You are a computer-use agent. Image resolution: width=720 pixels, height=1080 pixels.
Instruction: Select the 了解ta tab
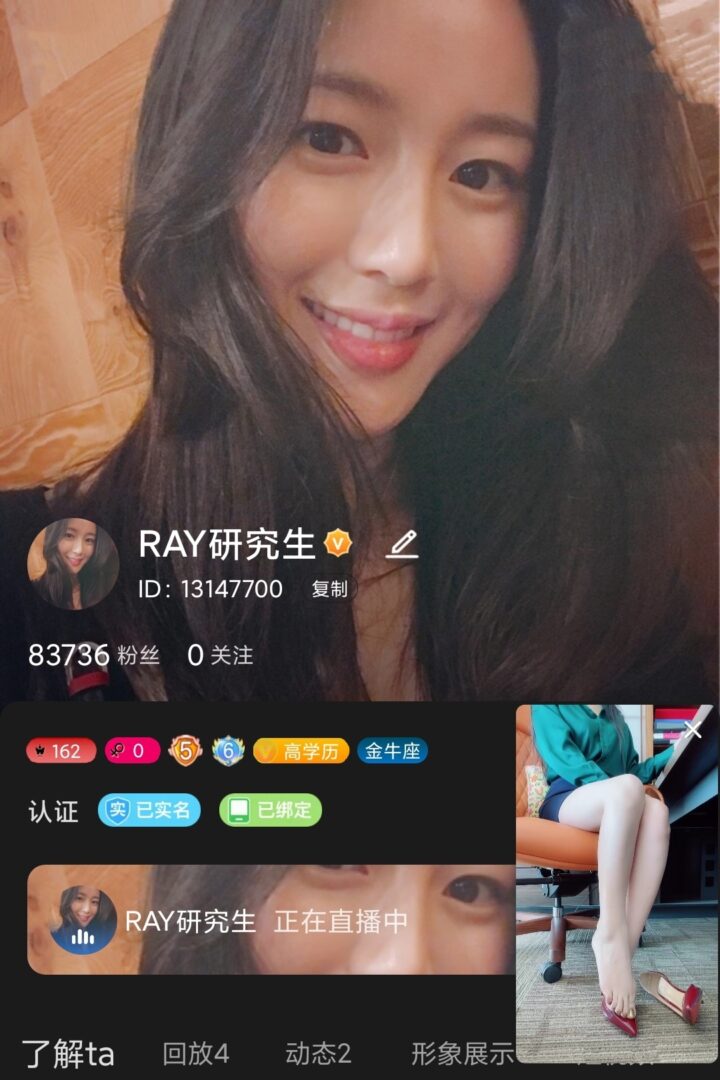[68, 1054]
